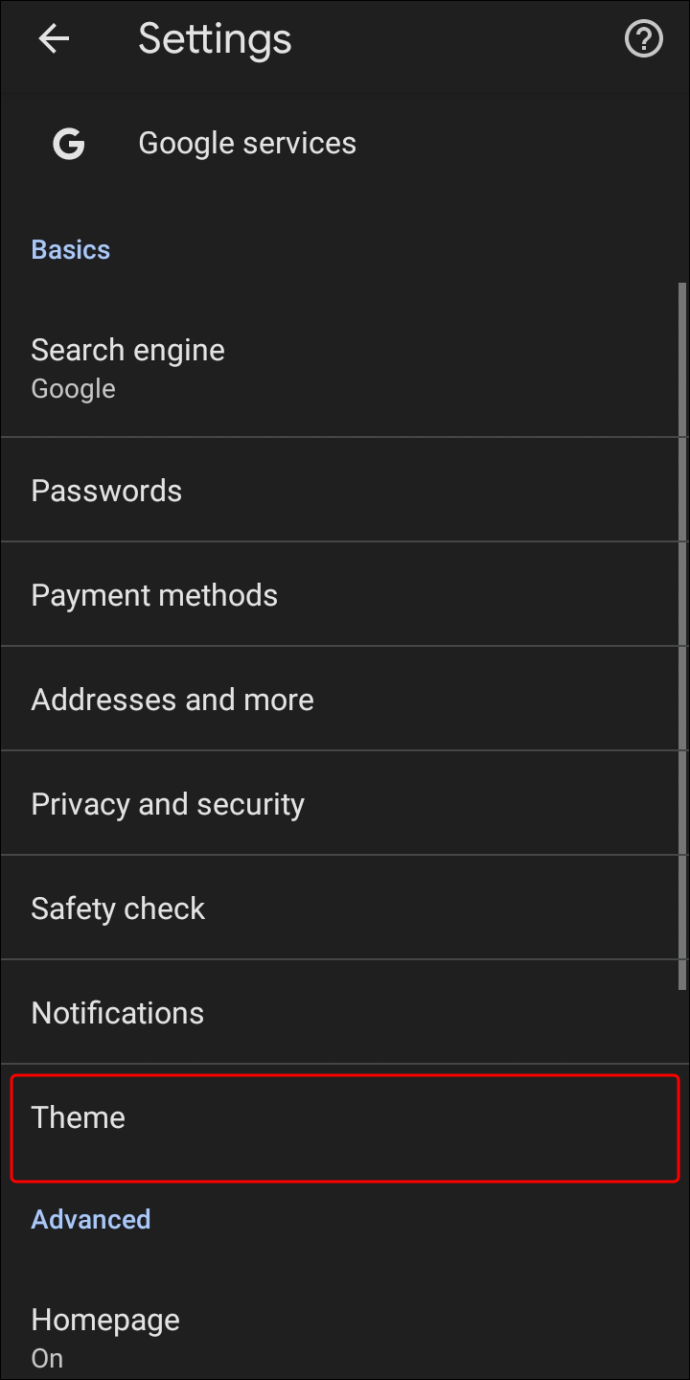Open Search engine setting
Screen dimensions: 690x1380
coord(128,367)
